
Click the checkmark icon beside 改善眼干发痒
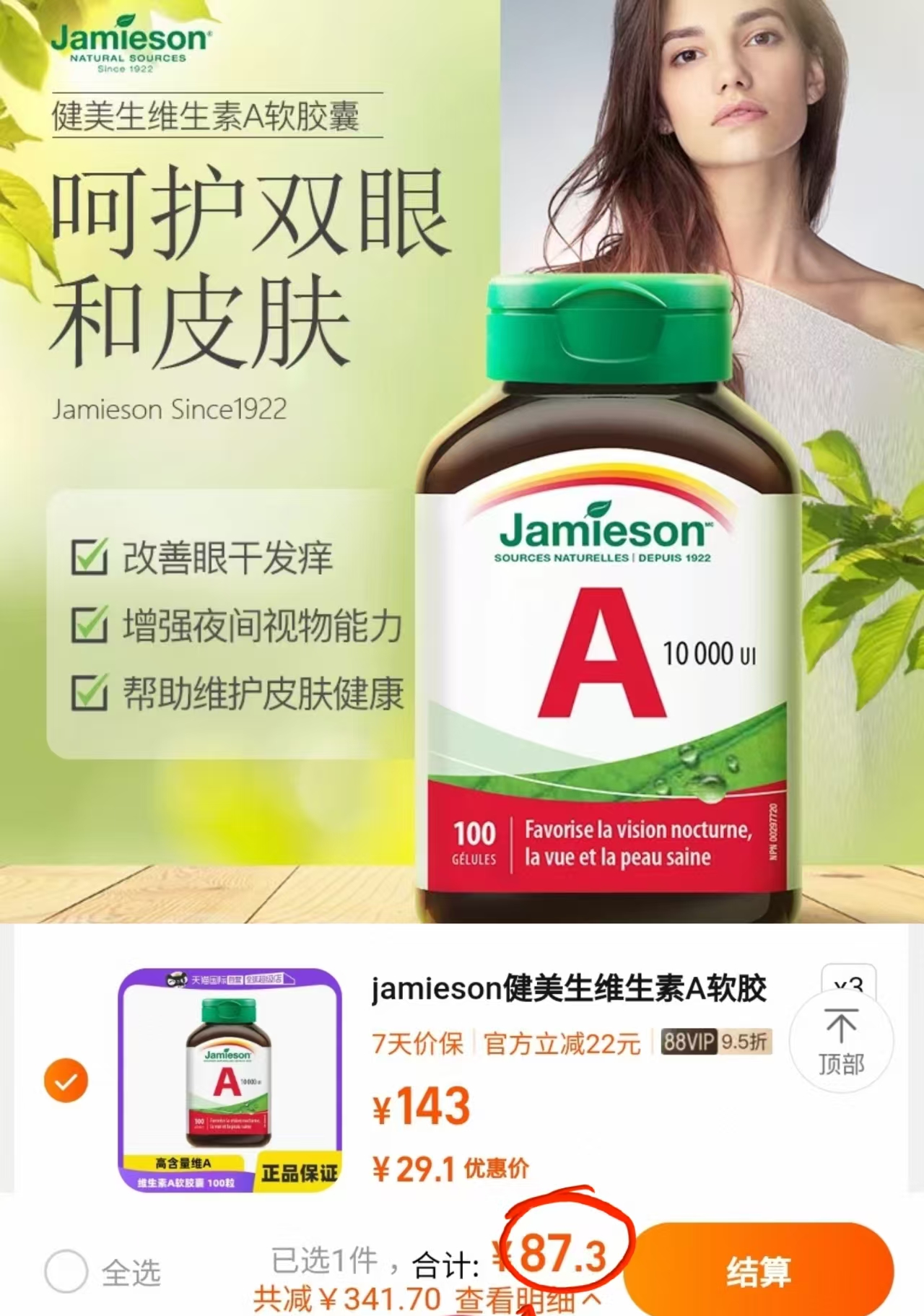point(89,556)
